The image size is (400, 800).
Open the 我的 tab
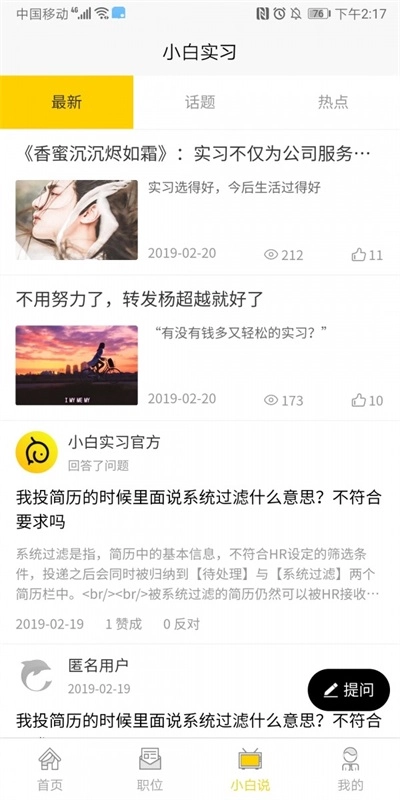(350, 769)
